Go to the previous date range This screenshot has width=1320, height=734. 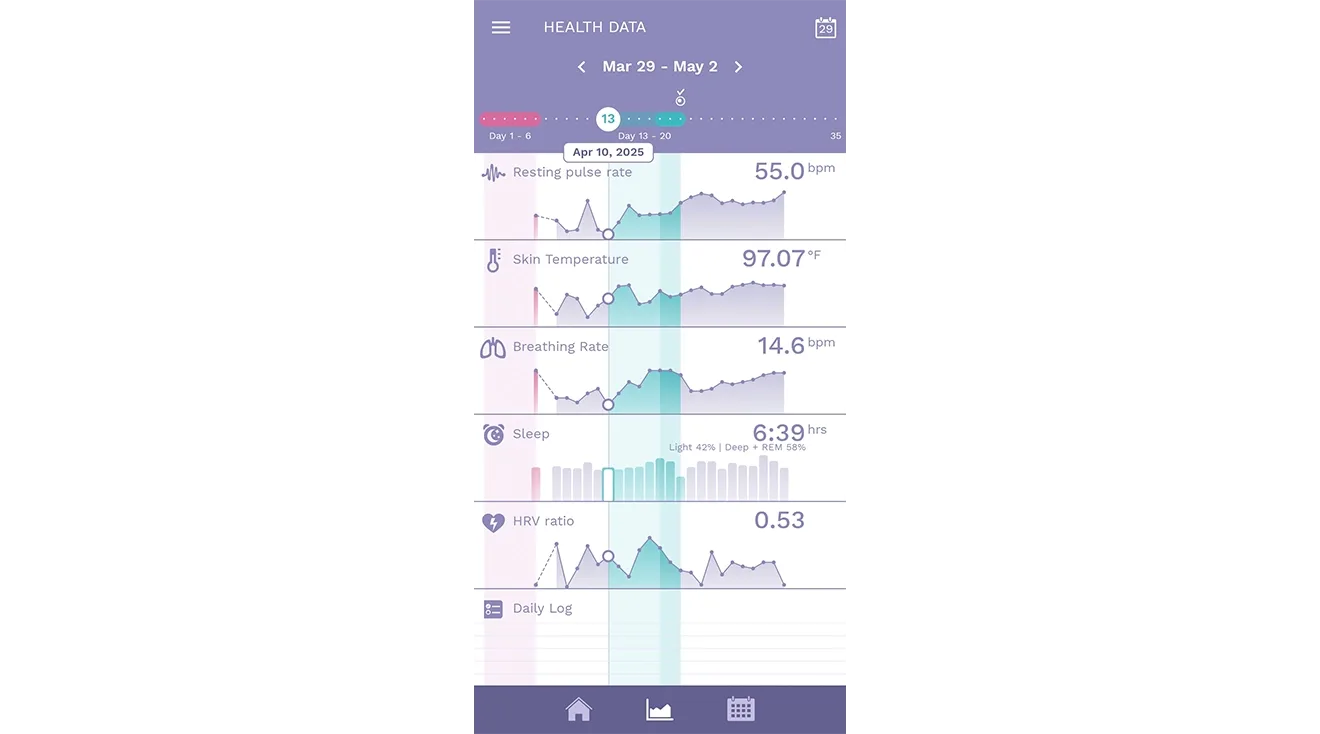pos(582,67)
